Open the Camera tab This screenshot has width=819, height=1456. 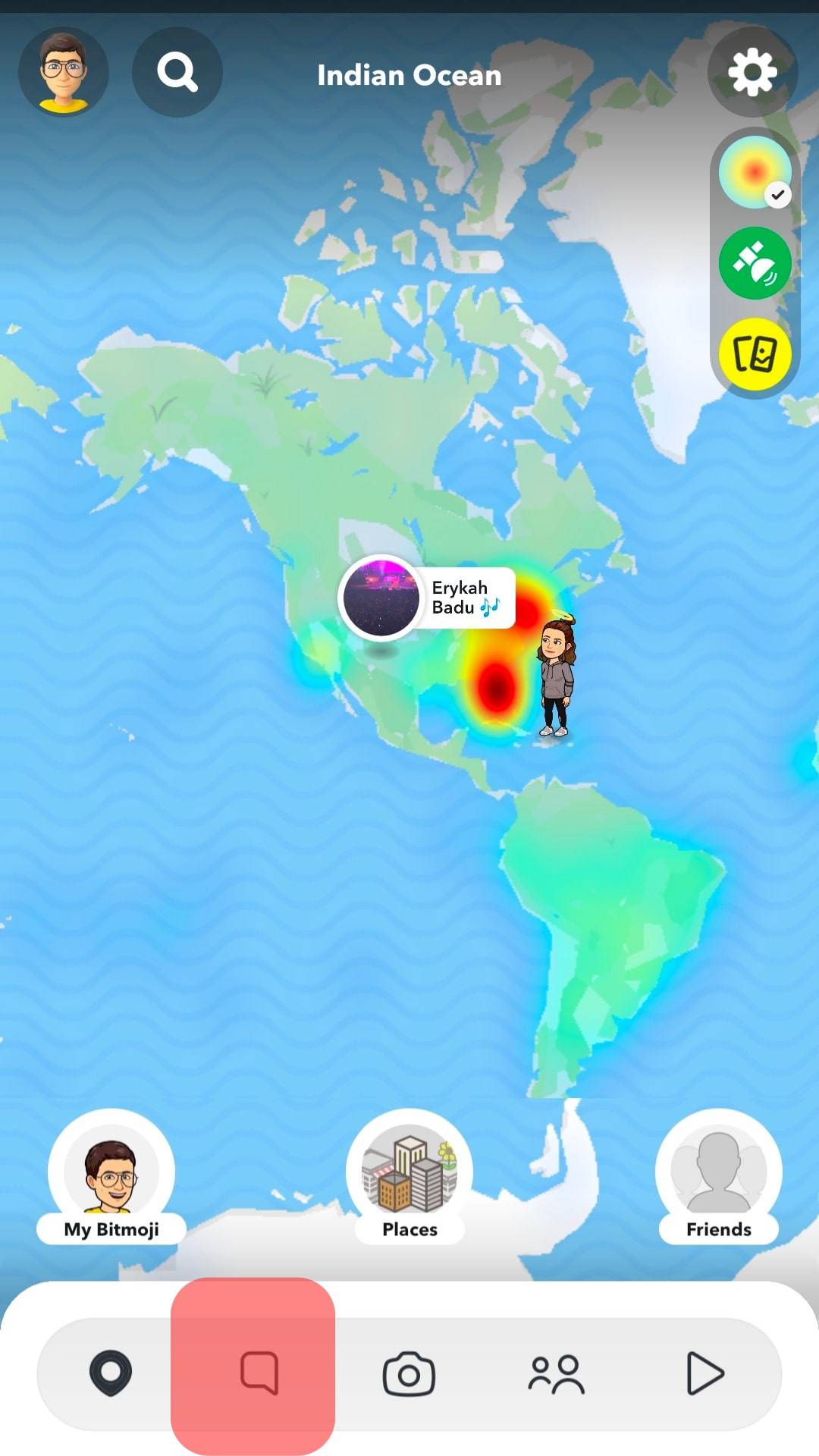pyautogui.click(x=409, y=1373)
